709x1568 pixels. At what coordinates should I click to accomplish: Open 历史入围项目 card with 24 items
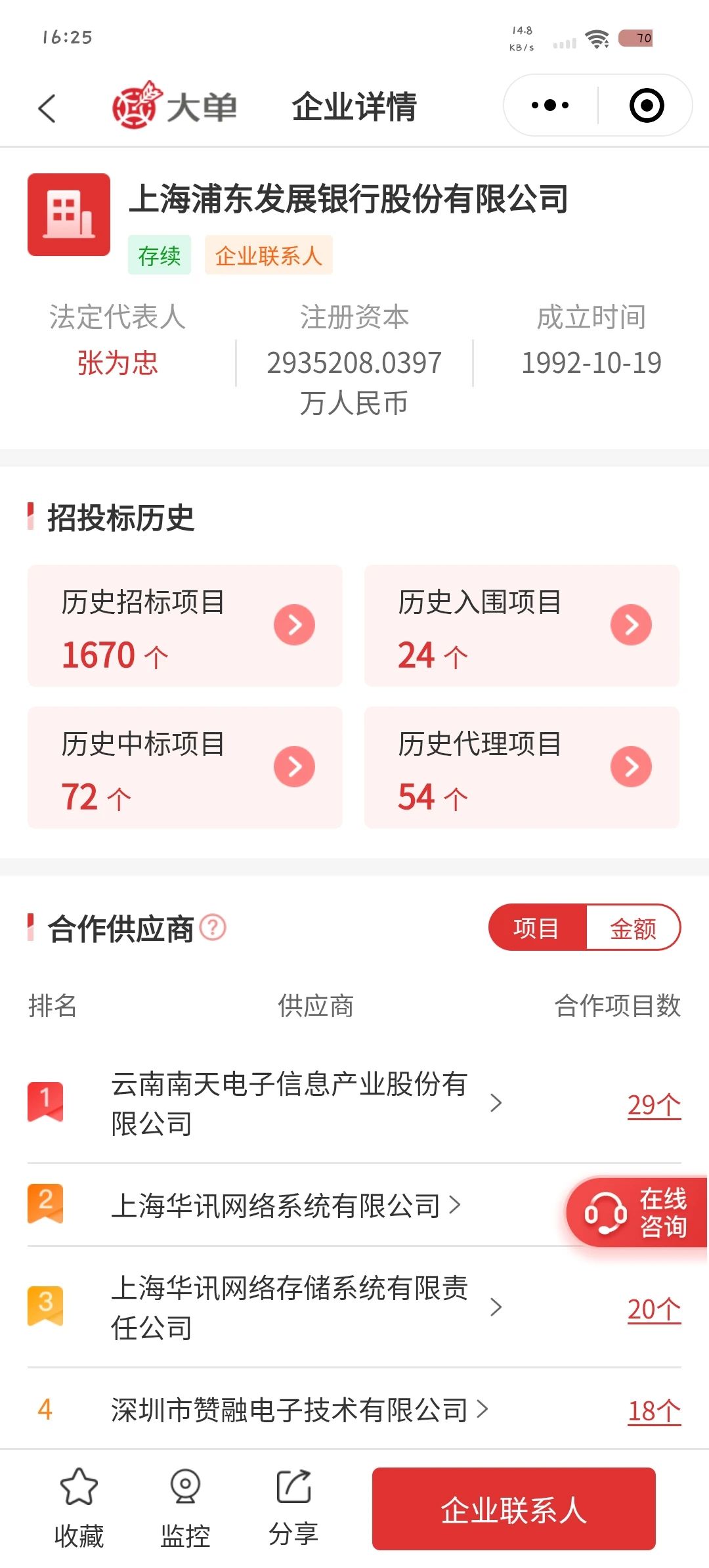(x=521, y=626)
